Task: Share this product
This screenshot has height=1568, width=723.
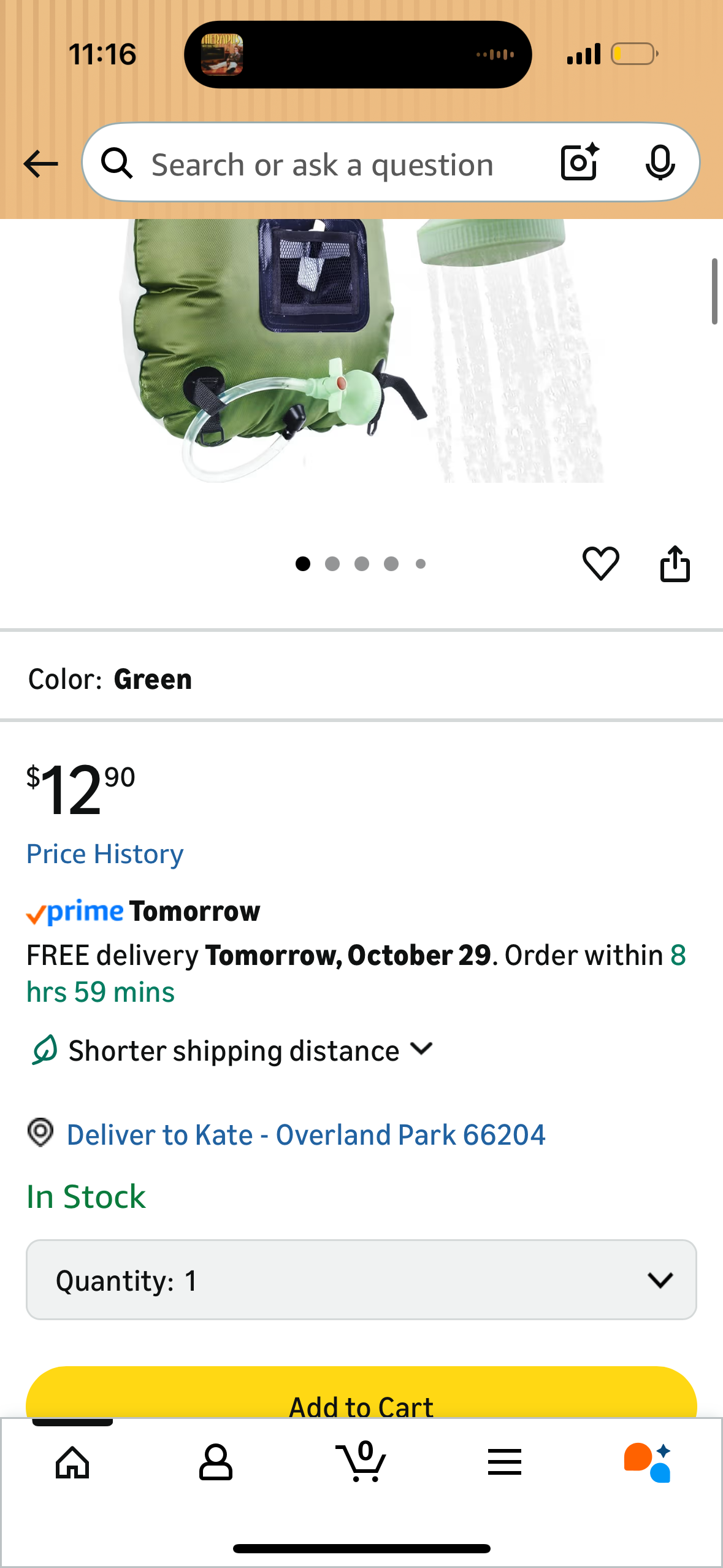Action: point(675,563)
